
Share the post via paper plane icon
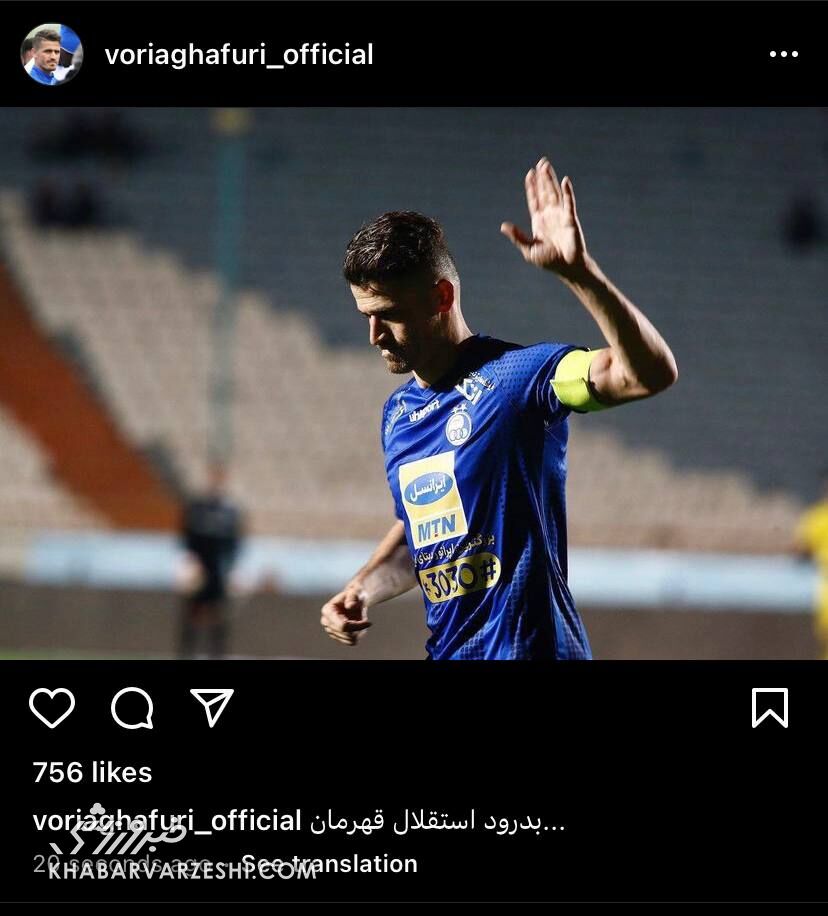pyautogui.click(x=212, y=707)
